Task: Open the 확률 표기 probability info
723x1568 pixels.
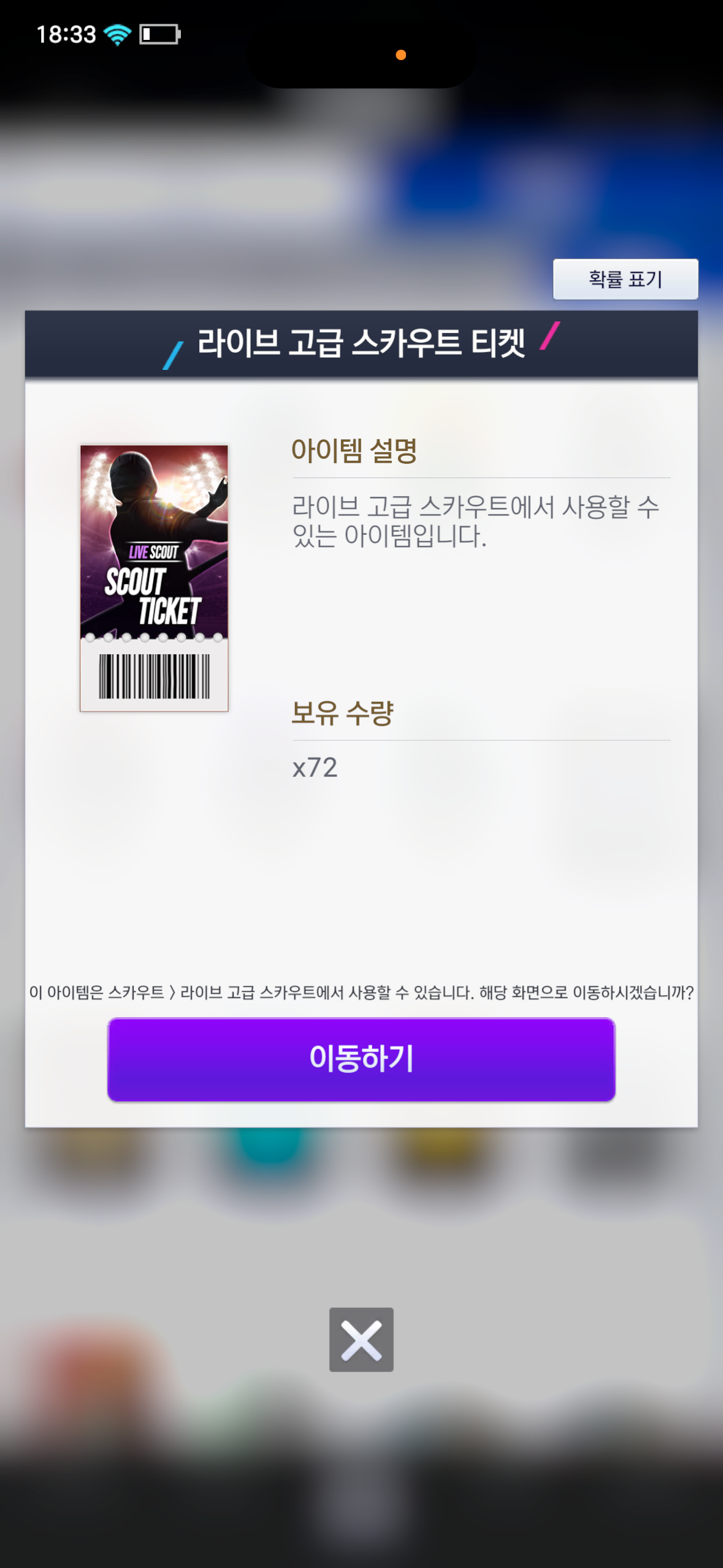Action: [x=625, y=279]
